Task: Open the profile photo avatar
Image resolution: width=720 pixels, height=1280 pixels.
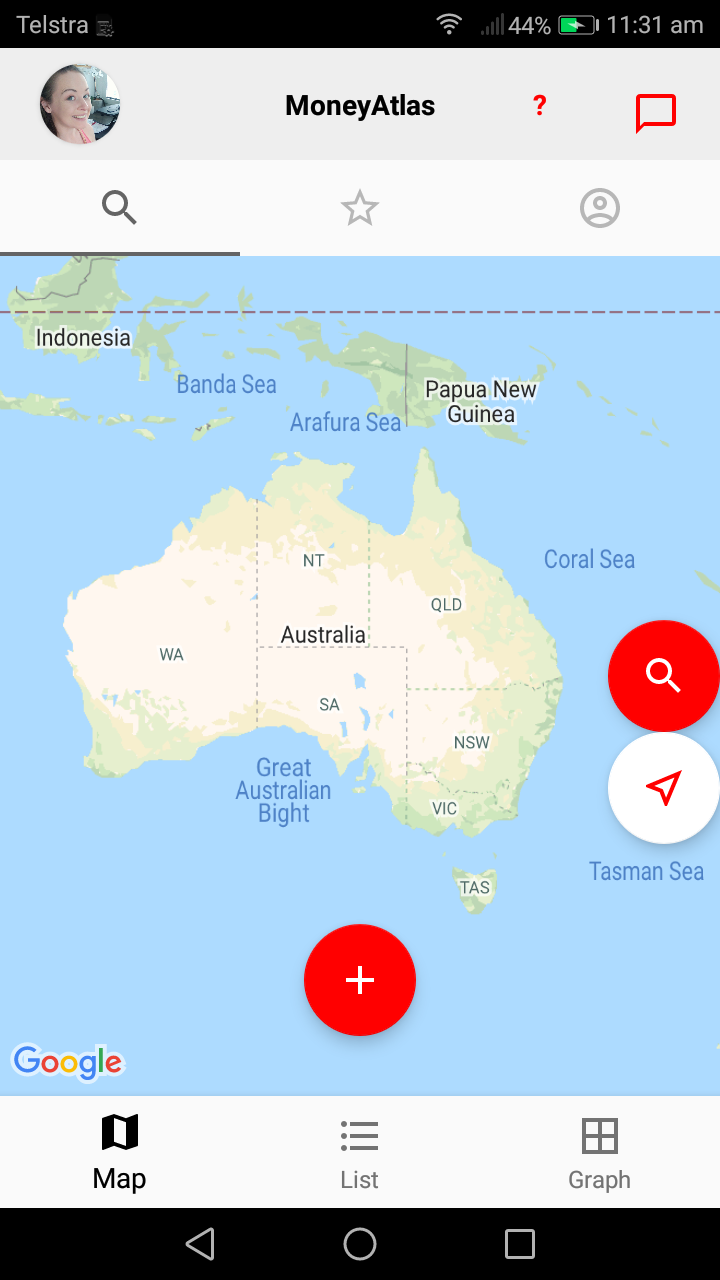Action: coord(80,104)
